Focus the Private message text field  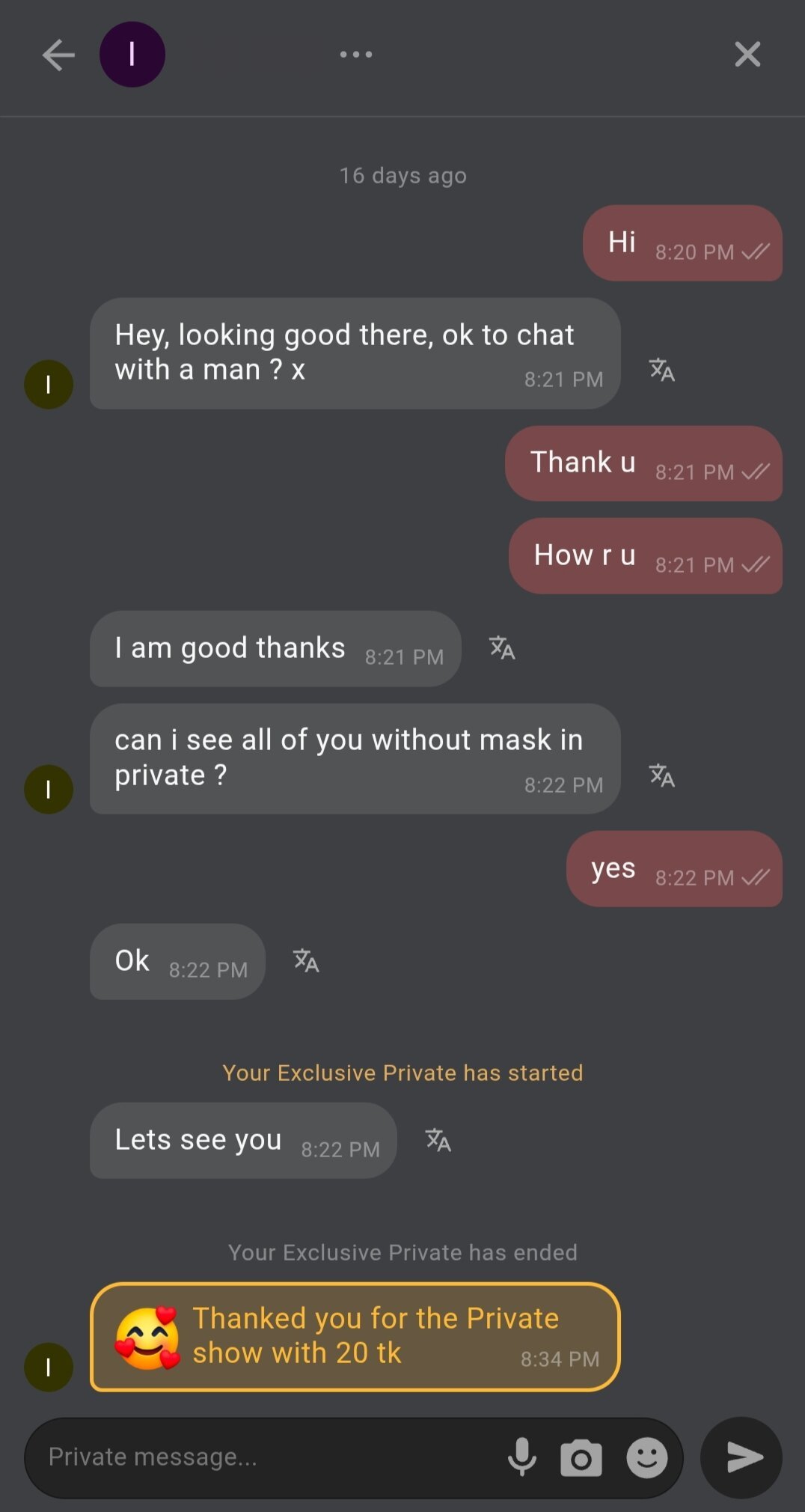pos(262,1457)
